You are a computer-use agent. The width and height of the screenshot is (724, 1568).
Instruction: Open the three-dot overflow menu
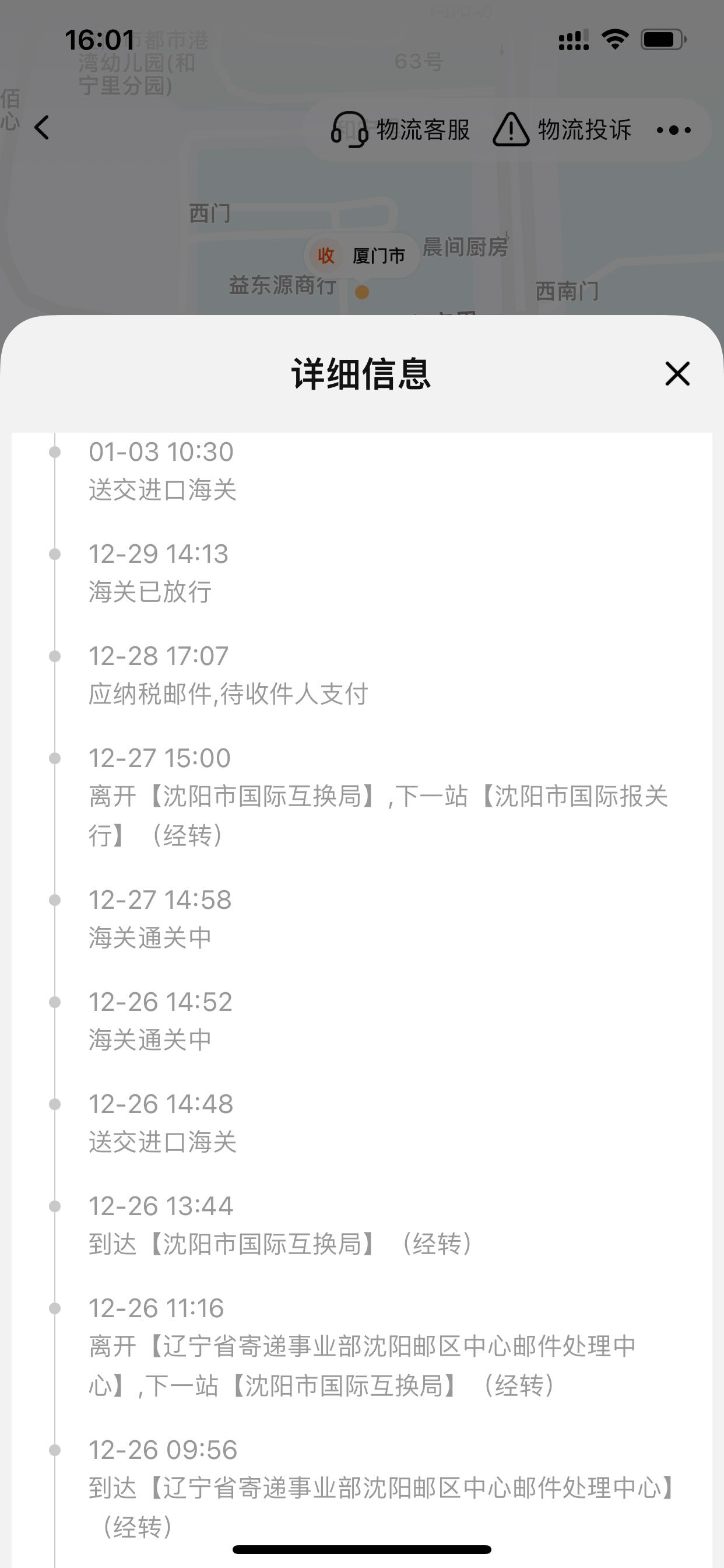[x=673, y=129]
